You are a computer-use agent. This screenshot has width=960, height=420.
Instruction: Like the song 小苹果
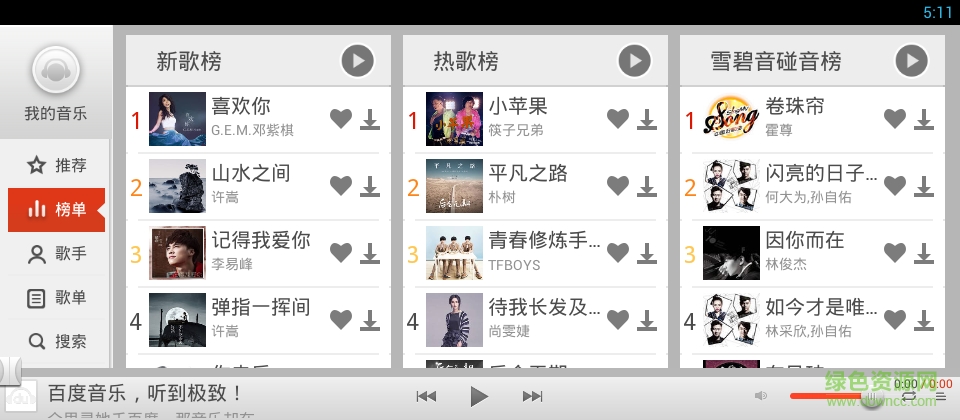click(x=618, y=119)
